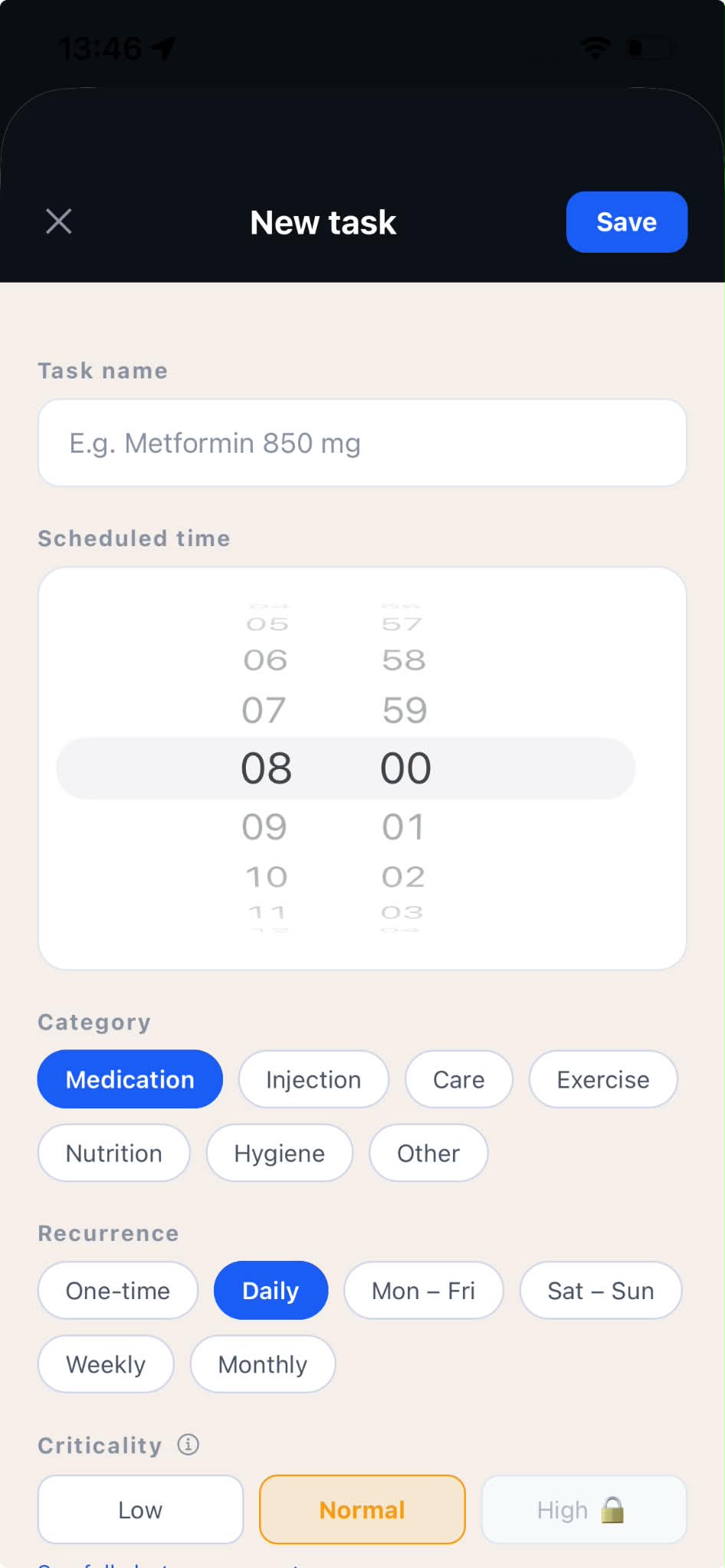The width and height of the screenshot is (725, 1568).
Task: Focus the Task name field
Action: [362, 443]
